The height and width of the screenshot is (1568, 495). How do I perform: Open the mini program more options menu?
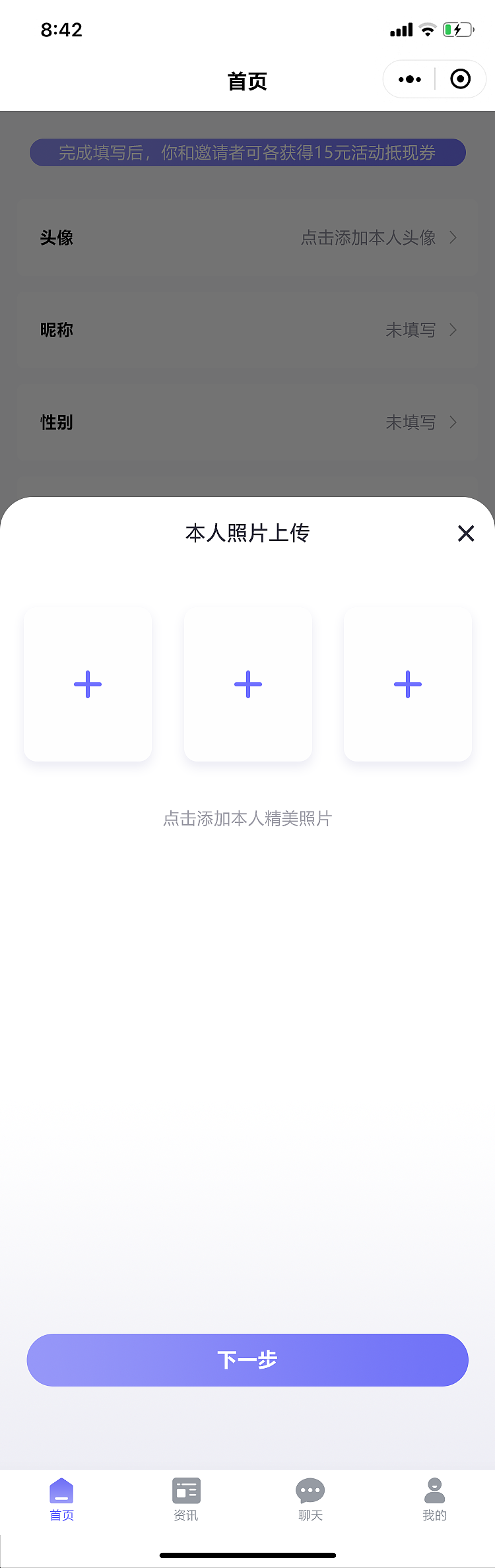tap(410, 80)
